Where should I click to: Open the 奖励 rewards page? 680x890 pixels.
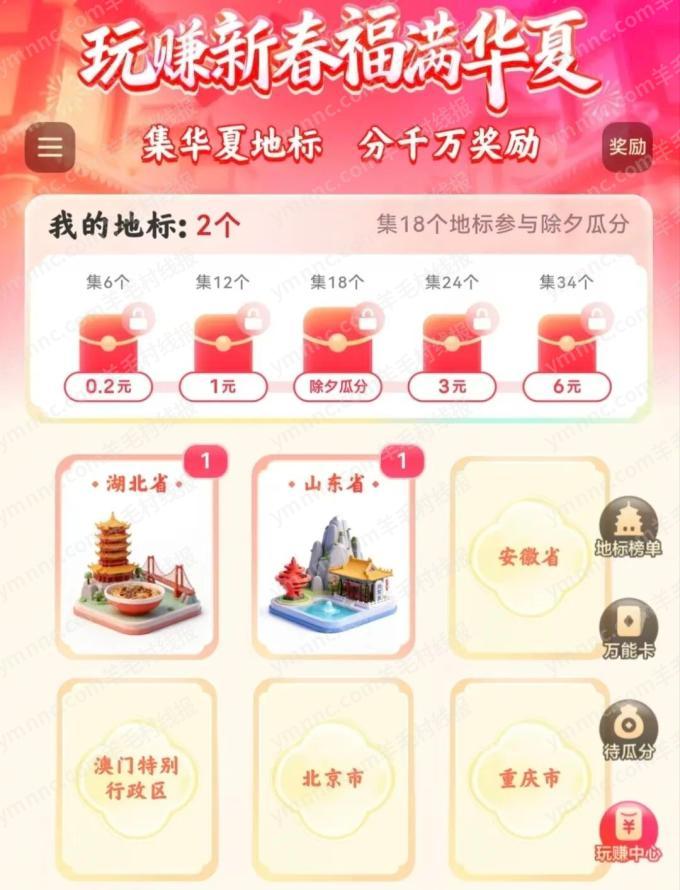click(628, 146)
